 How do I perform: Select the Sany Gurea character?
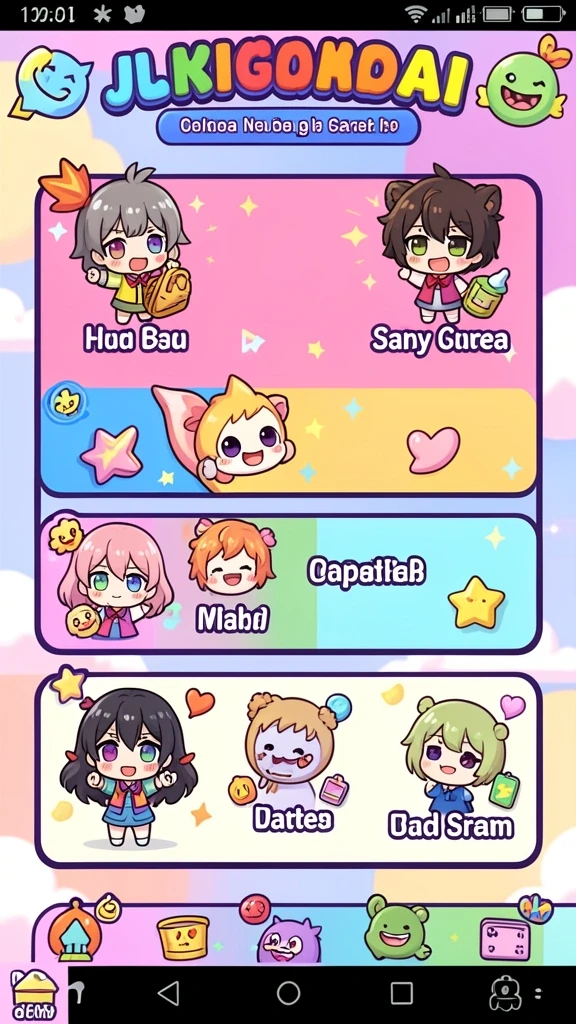click(441, 260)
